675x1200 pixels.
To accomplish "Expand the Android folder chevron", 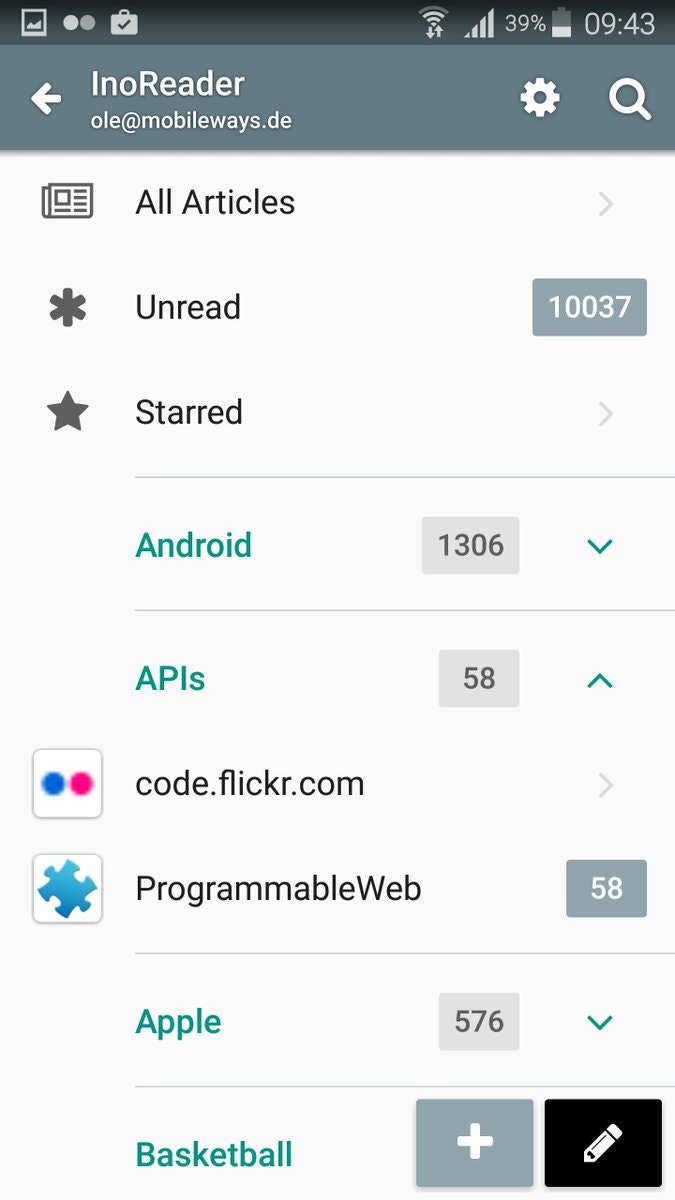I will [x=600, y=546].
